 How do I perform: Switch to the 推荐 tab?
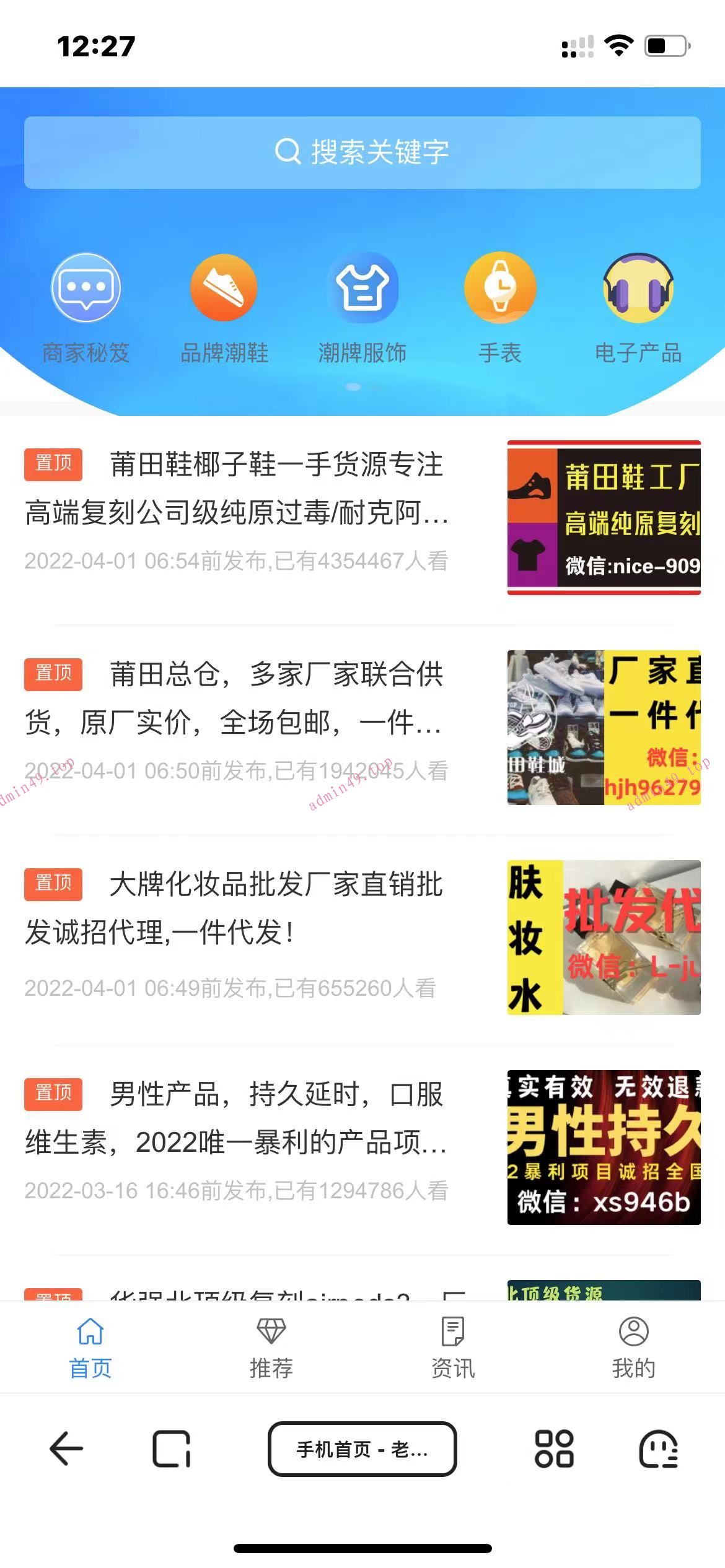[x=271, y=1348]
